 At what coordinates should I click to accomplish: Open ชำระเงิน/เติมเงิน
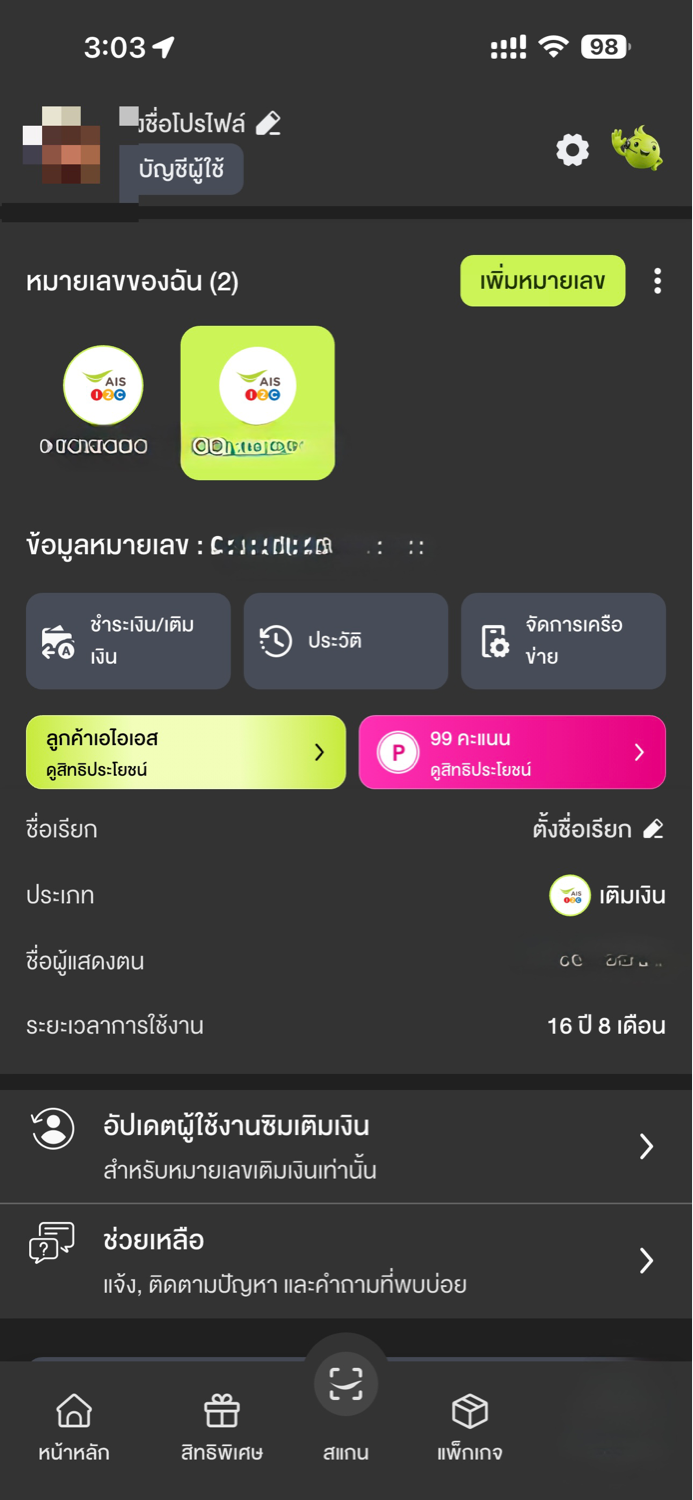[128, 641]
